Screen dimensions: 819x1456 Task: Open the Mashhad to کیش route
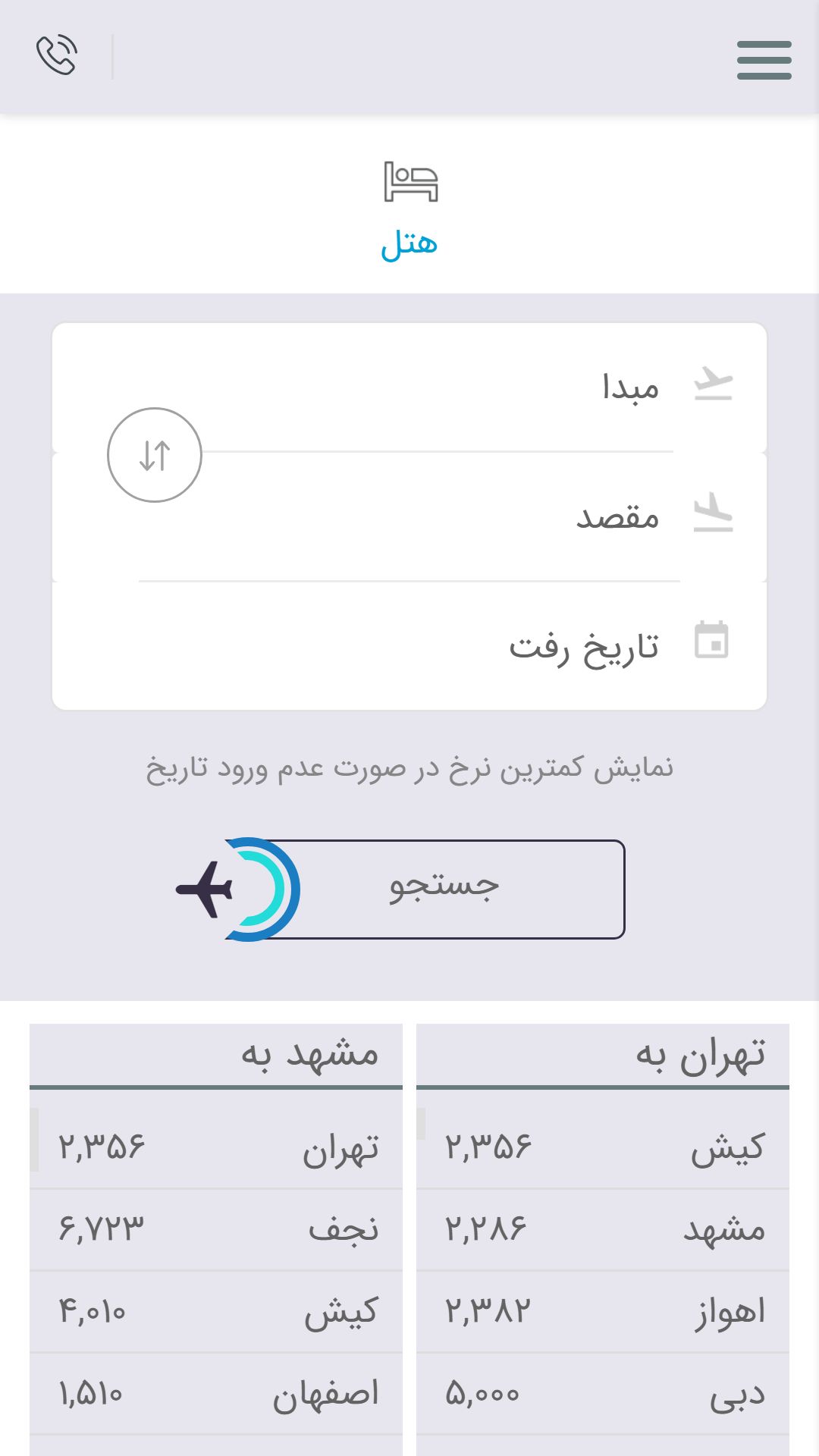coord(216,1311)
